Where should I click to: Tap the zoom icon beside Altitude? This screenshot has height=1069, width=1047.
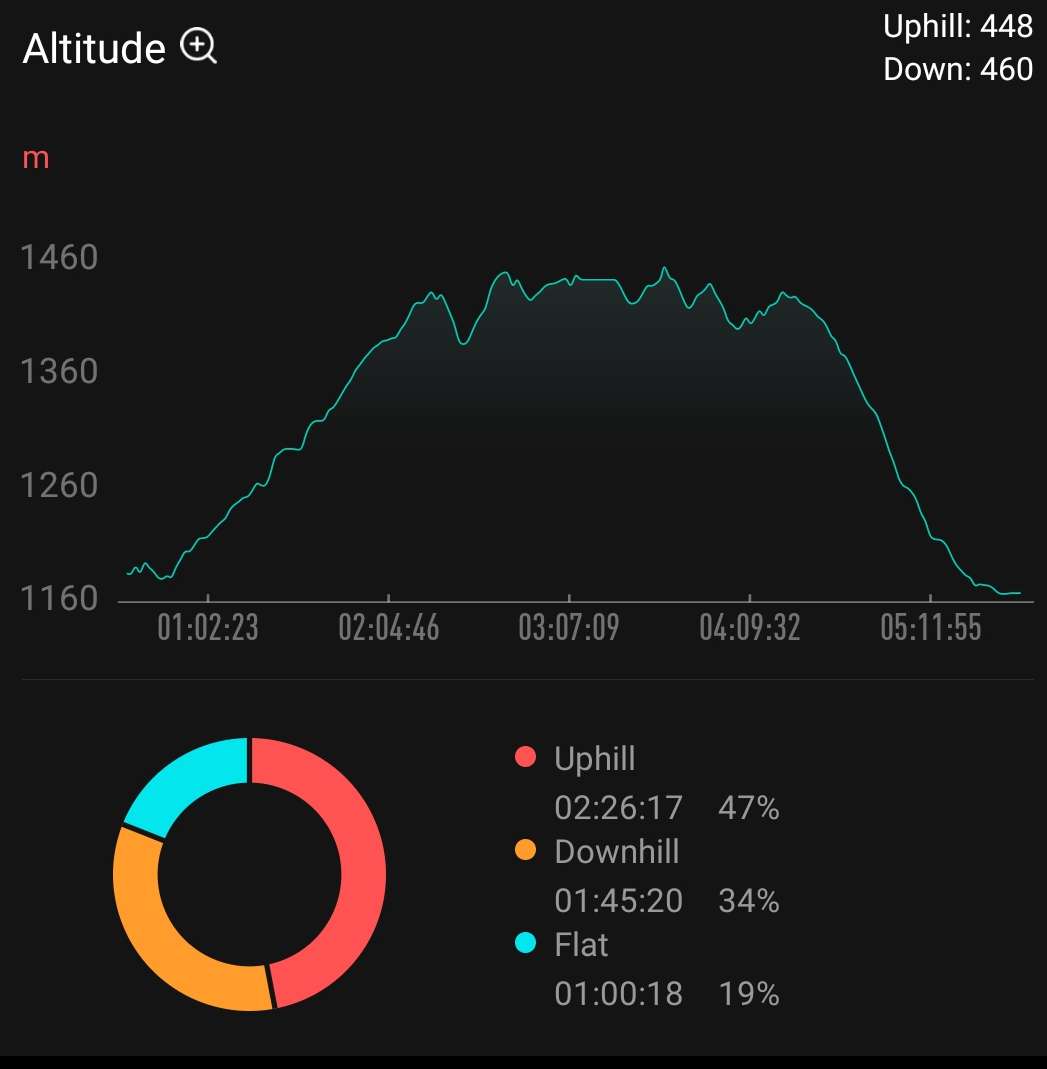click(198, 46)
